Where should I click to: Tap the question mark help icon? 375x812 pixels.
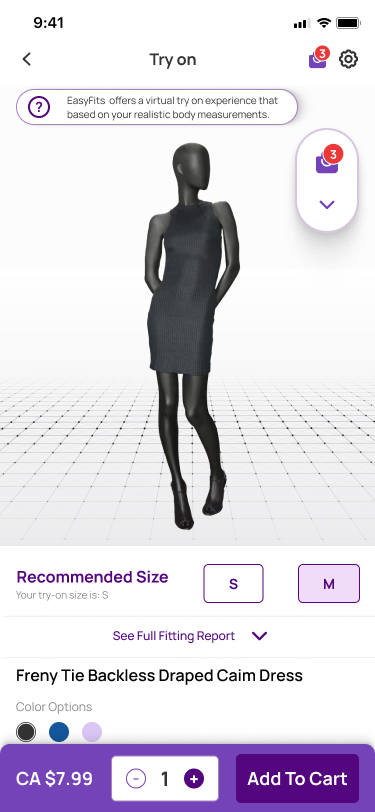(39, 107)
